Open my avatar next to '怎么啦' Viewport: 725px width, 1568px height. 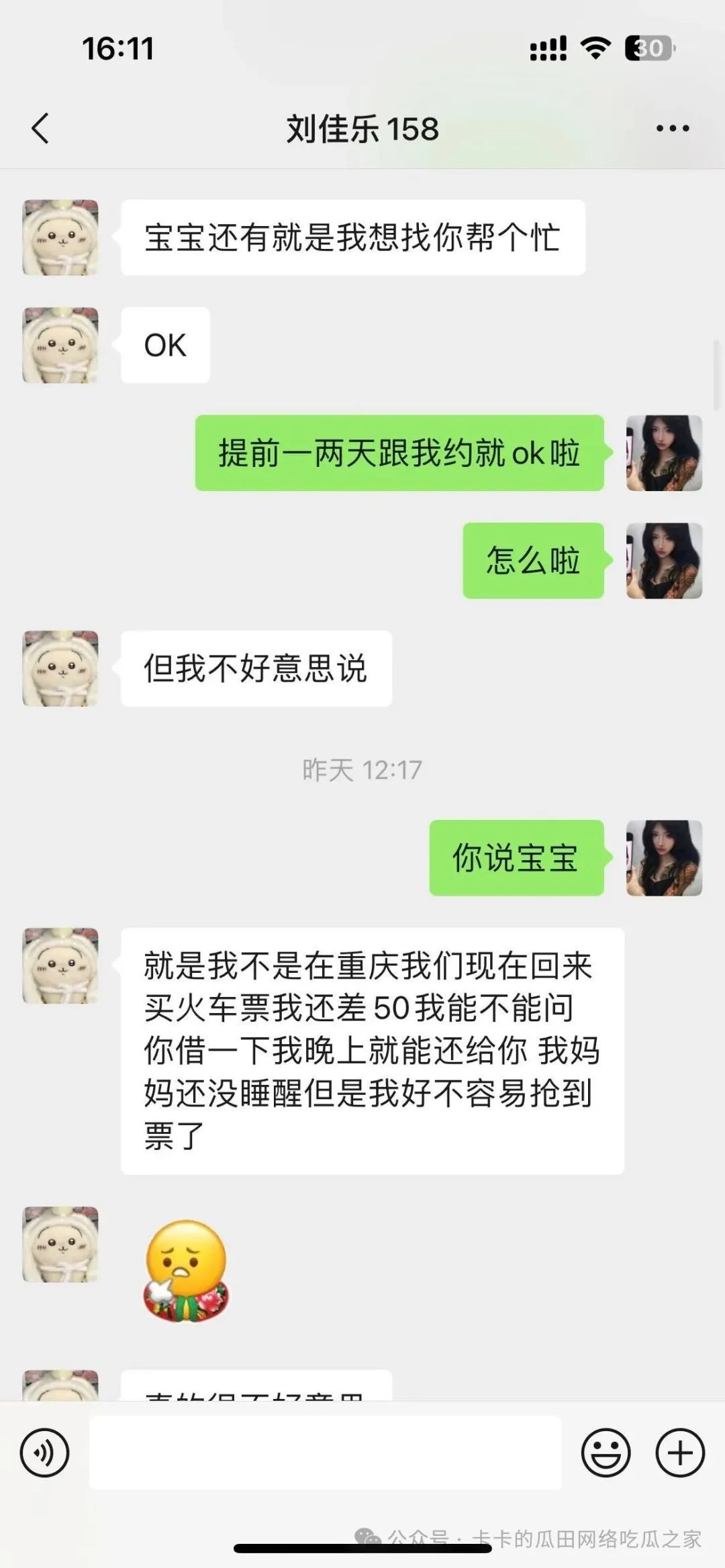[664, 561]
